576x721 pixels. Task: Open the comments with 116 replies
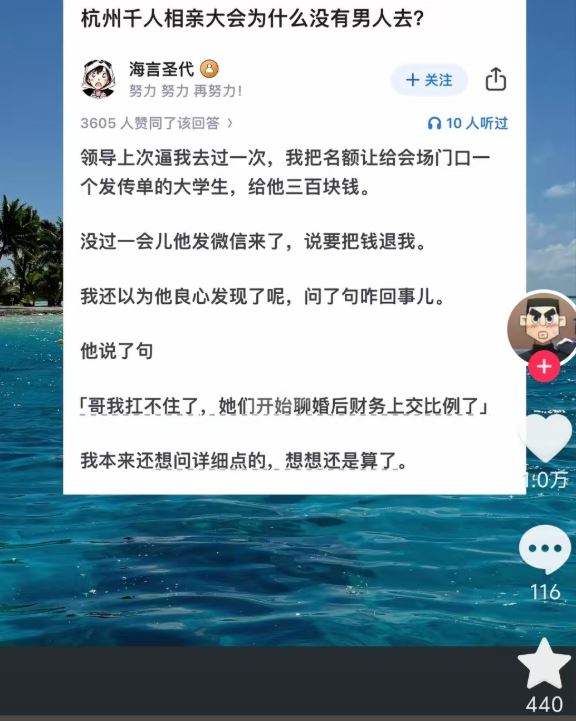click(x=545, y=549)
